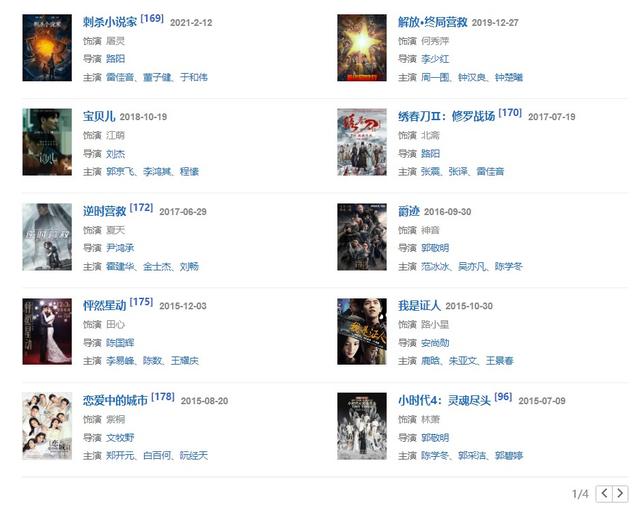Image resolution: width=640 pixels, height=506 pixels.
Task: Open the 解放·终局营救 title link
Action: (x=432, y=22)
